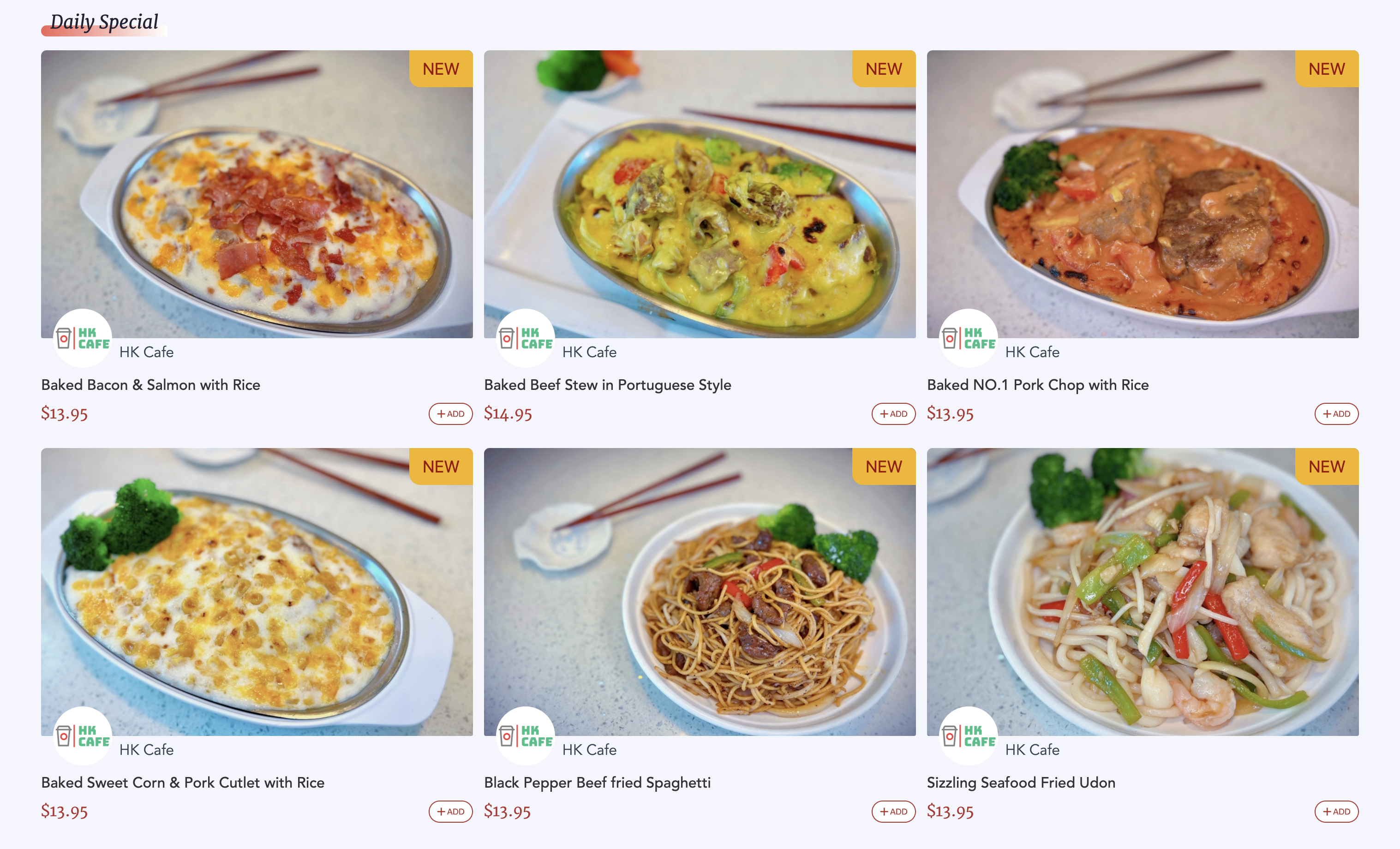Add Baked Bacon & Salmon with Rice
This screenshot has height=849, width=1400.
[450, 414]
